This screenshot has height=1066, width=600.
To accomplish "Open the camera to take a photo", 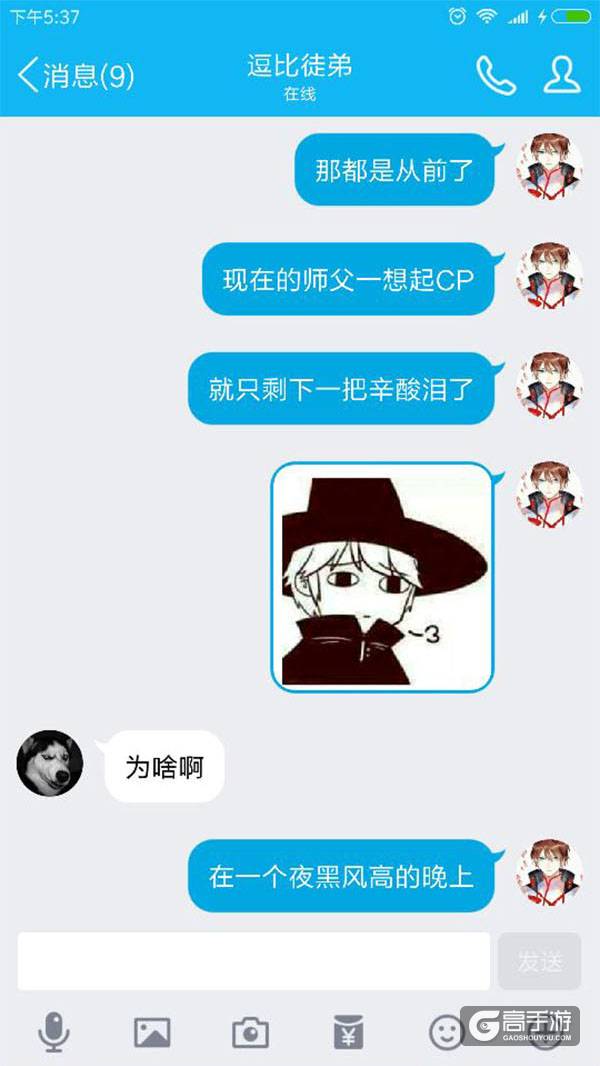I will [250, 1031].
